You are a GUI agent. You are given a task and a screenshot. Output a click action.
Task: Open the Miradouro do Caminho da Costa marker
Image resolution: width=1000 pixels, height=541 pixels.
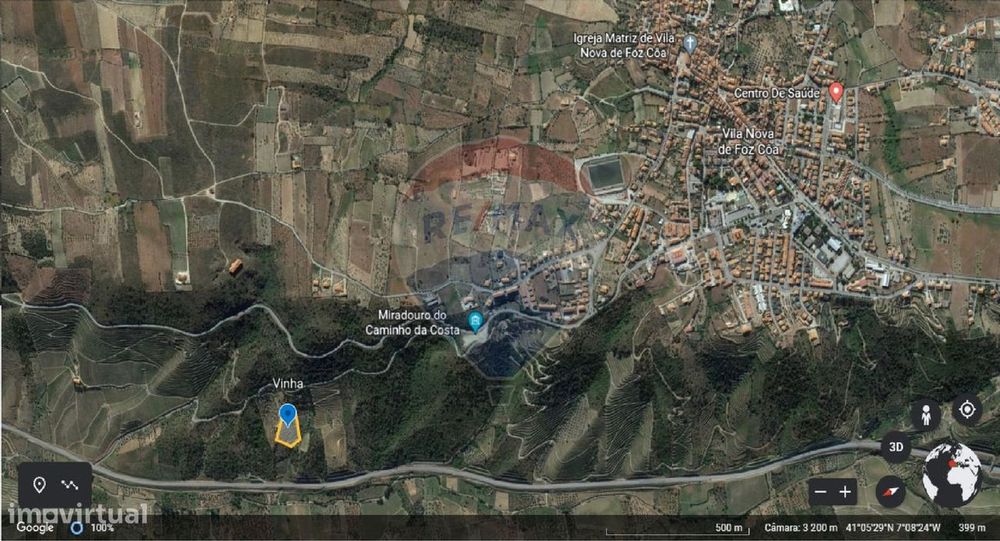point(475,320)
